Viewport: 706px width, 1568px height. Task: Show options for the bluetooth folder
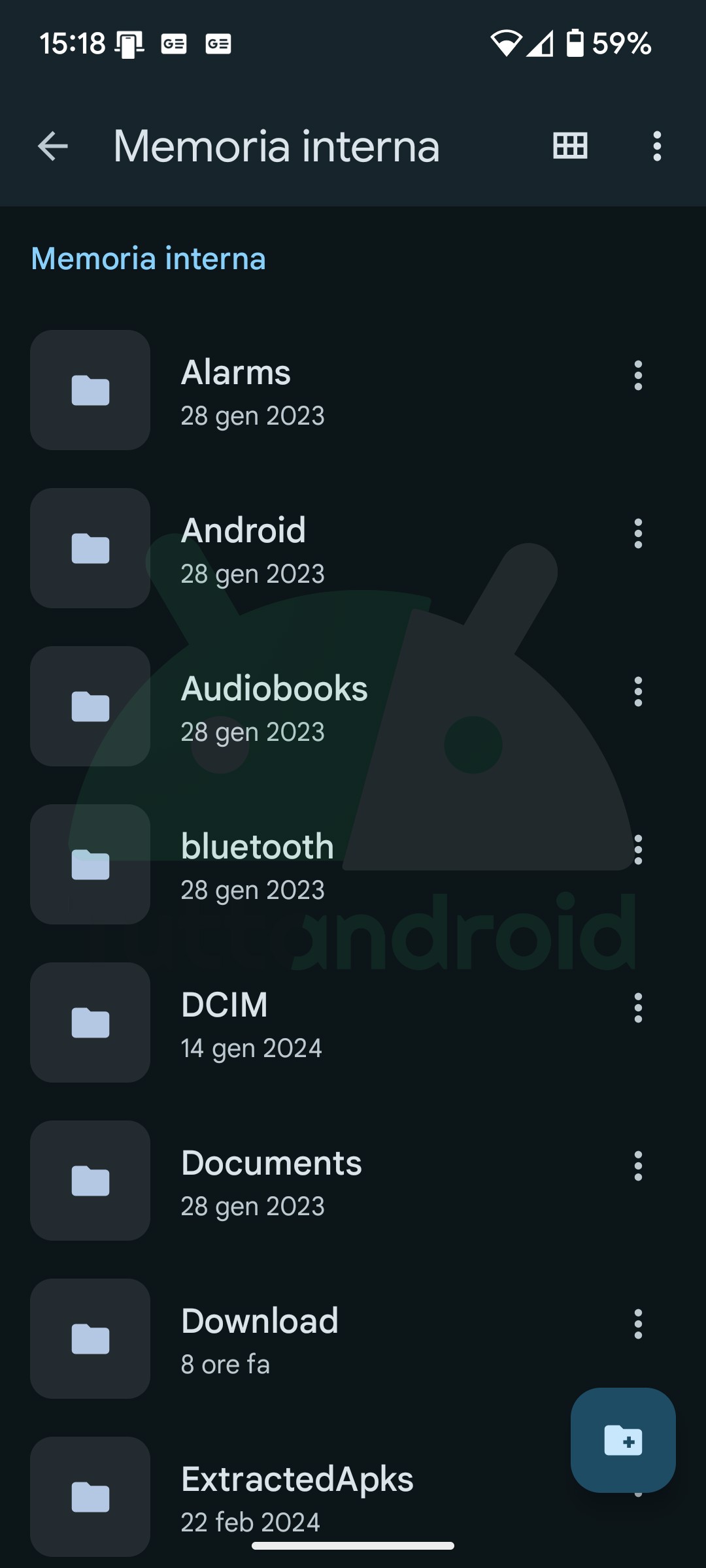tap(638, 850)
